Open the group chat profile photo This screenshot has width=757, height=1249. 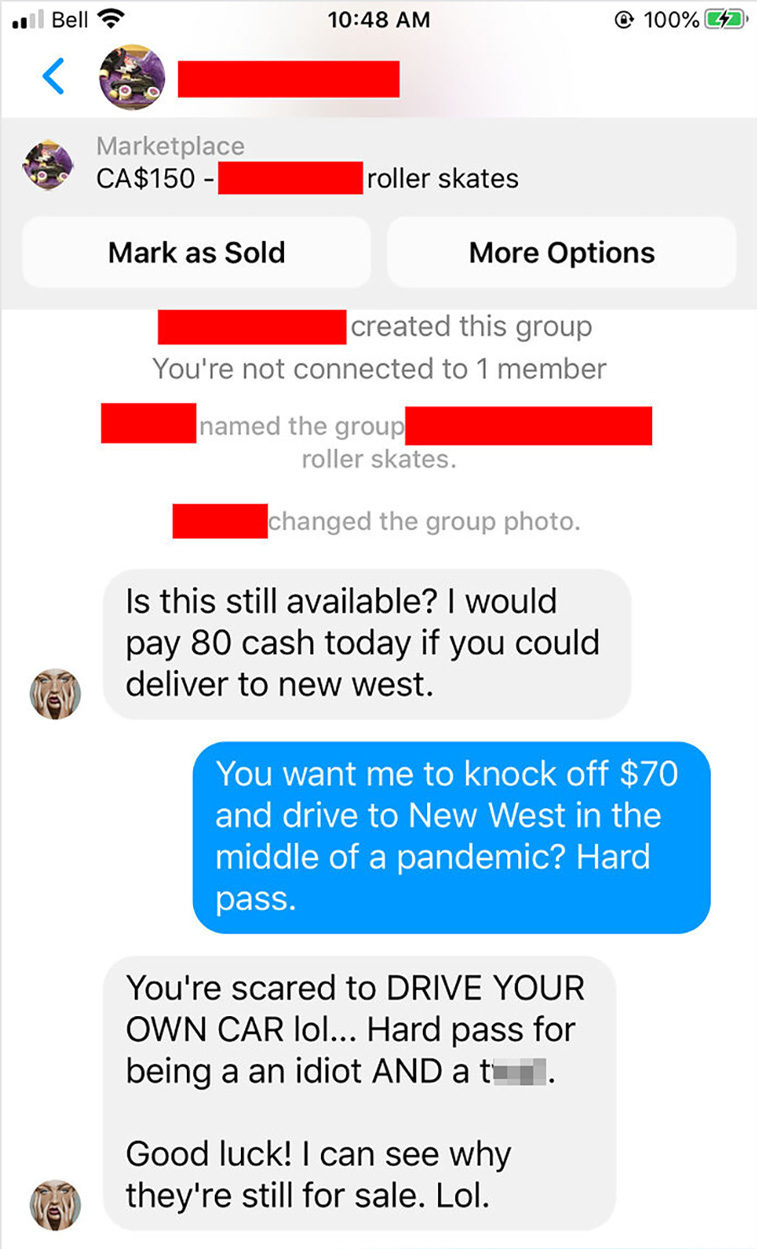coord(132,78)
